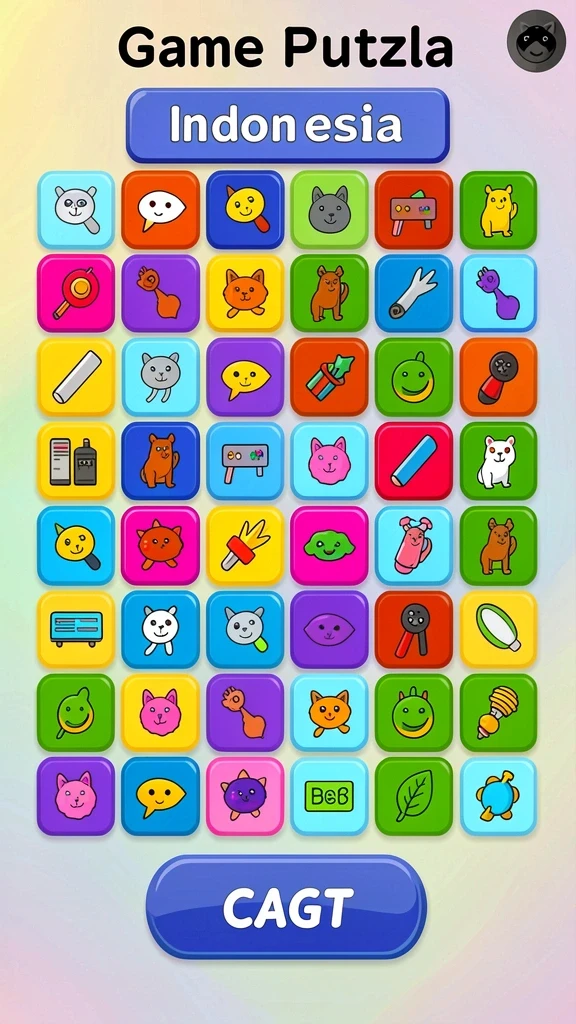The height and width of the screenshot is (1024, 576).
Task: Pick the green leaf tile
Action: [x=413, y=796]
